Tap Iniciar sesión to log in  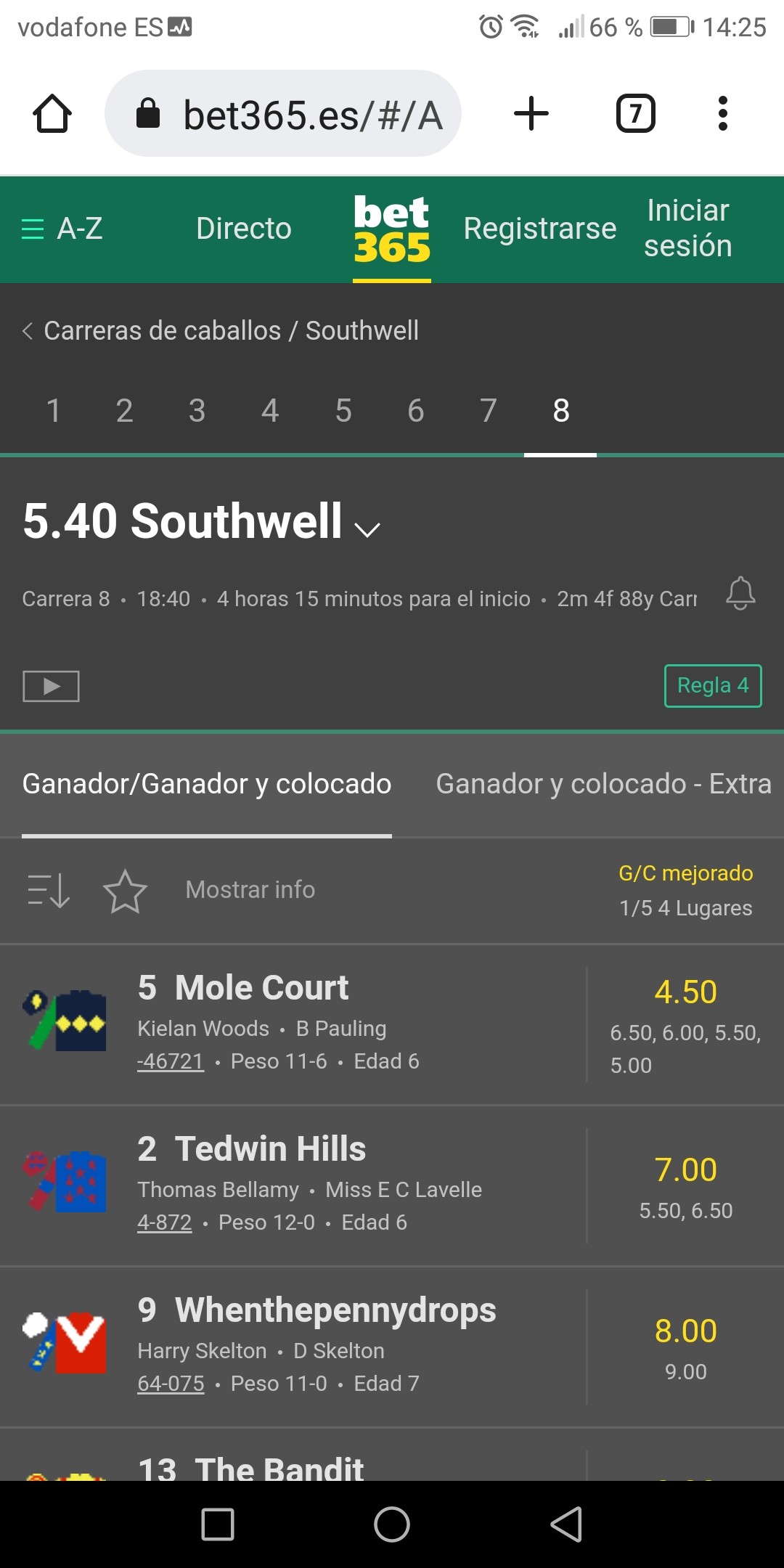click(x=687, y=228)
